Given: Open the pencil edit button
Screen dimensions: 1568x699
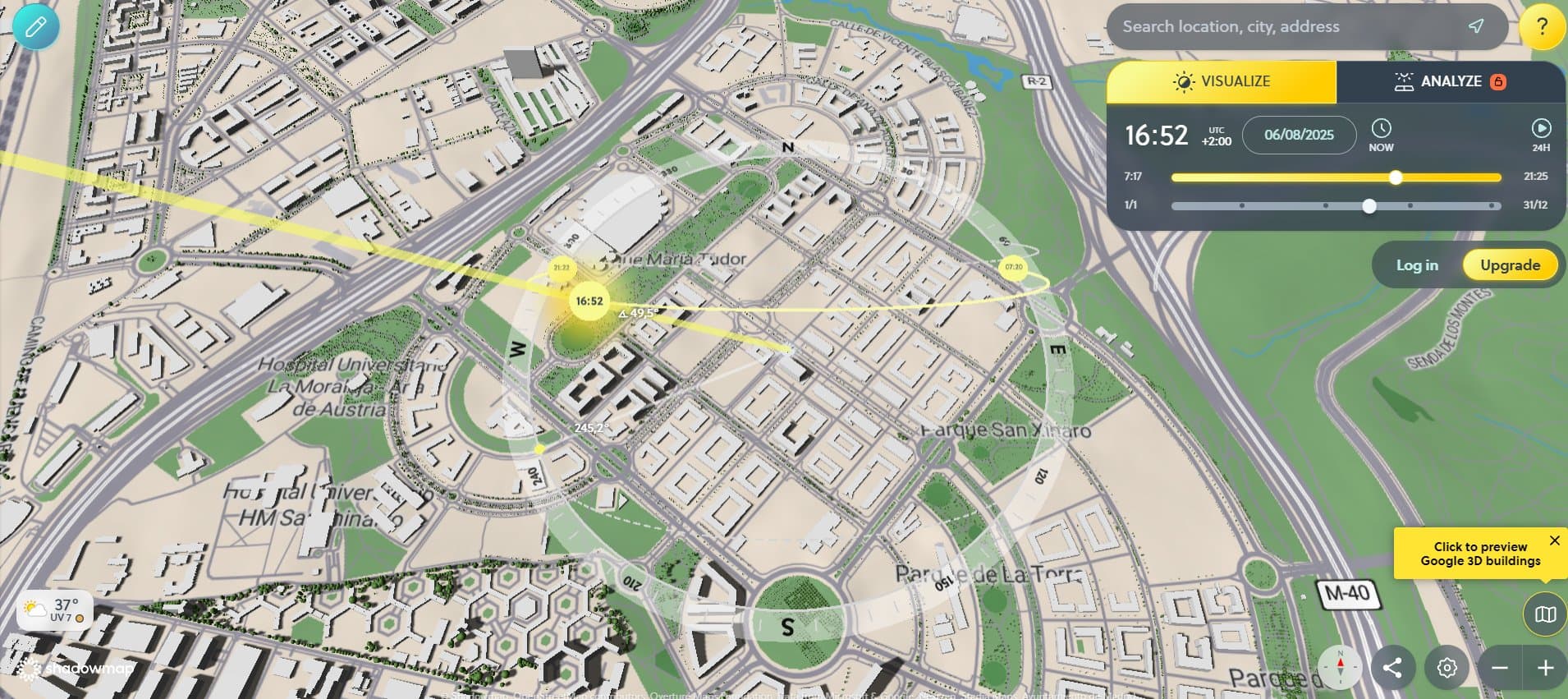Looking at the screenshot, I should pyautogui.click(x=35, y=27).
